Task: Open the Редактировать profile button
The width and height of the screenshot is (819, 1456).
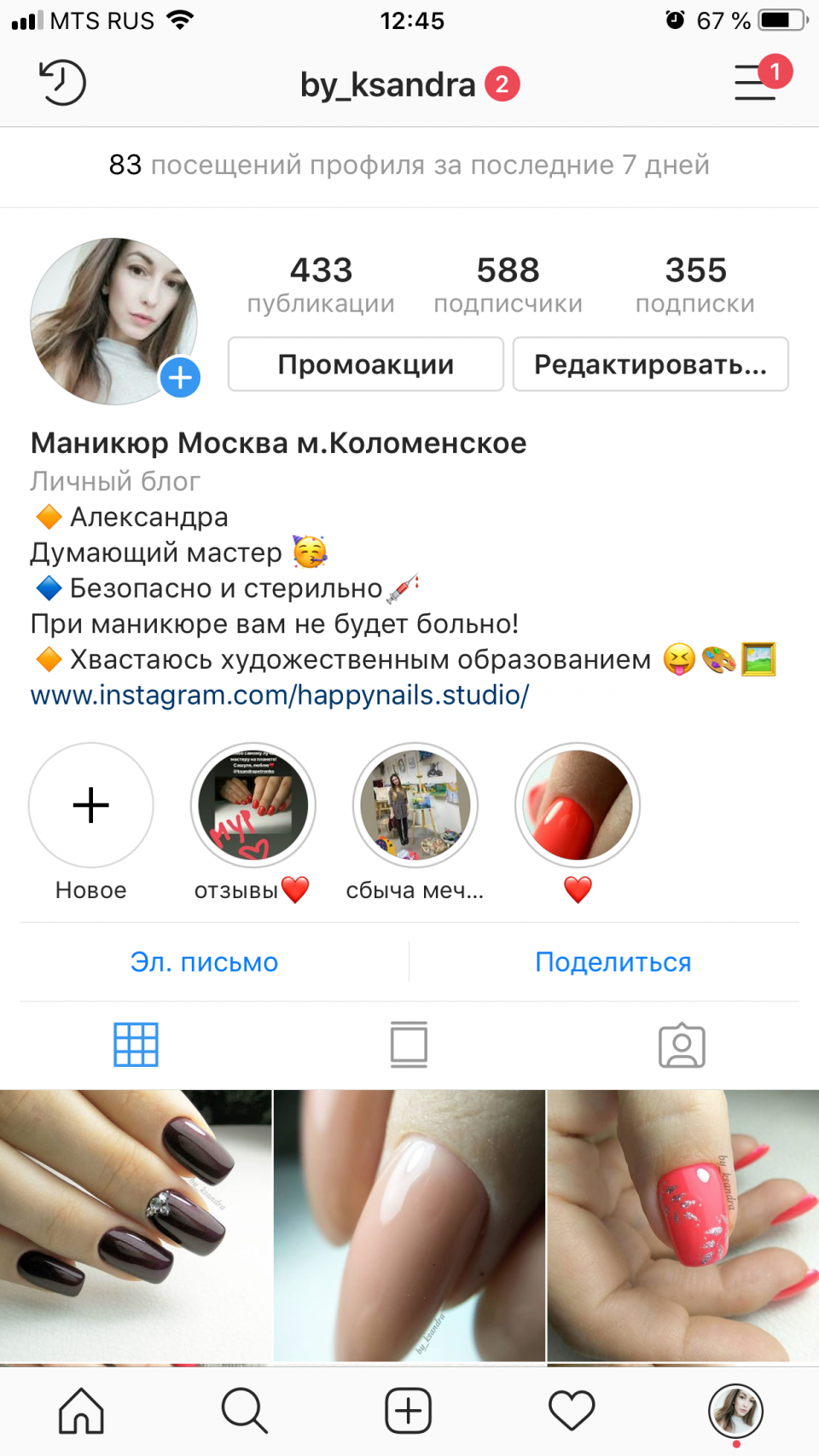Action: click(651, 364)
